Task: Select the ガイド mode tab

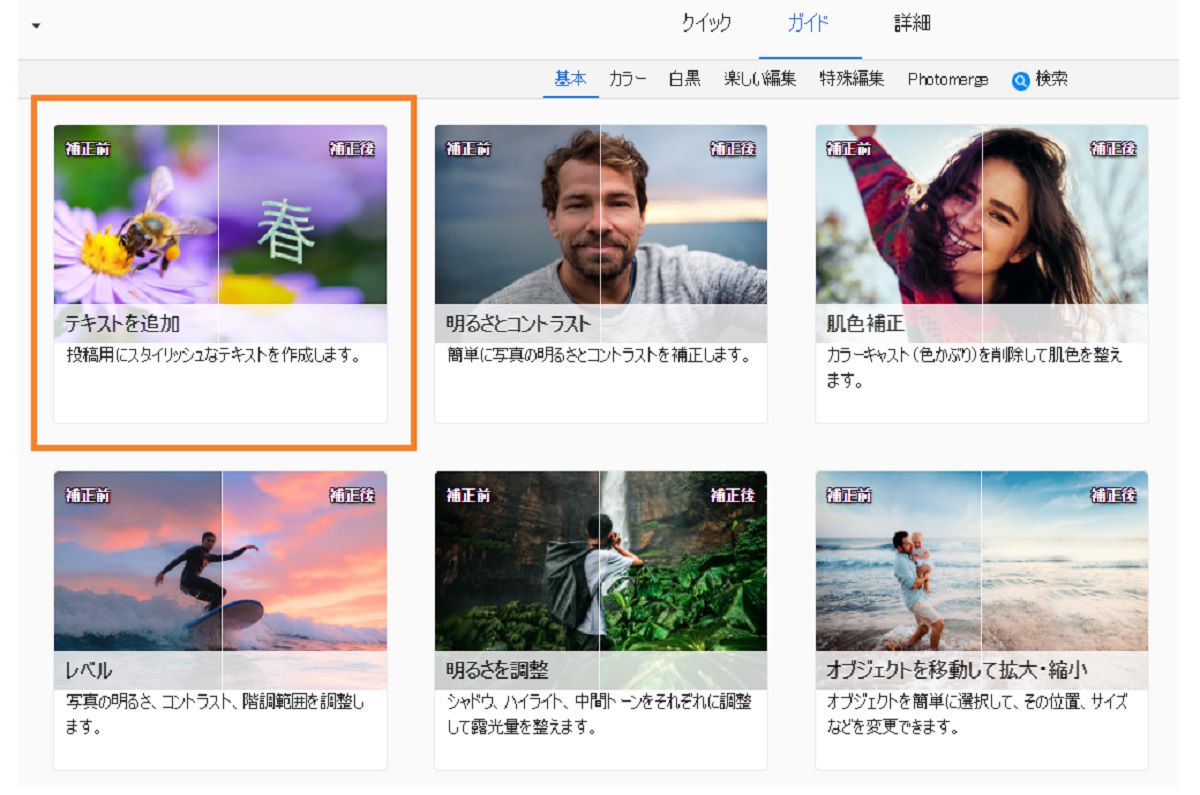Action: (x=808, y=24)
